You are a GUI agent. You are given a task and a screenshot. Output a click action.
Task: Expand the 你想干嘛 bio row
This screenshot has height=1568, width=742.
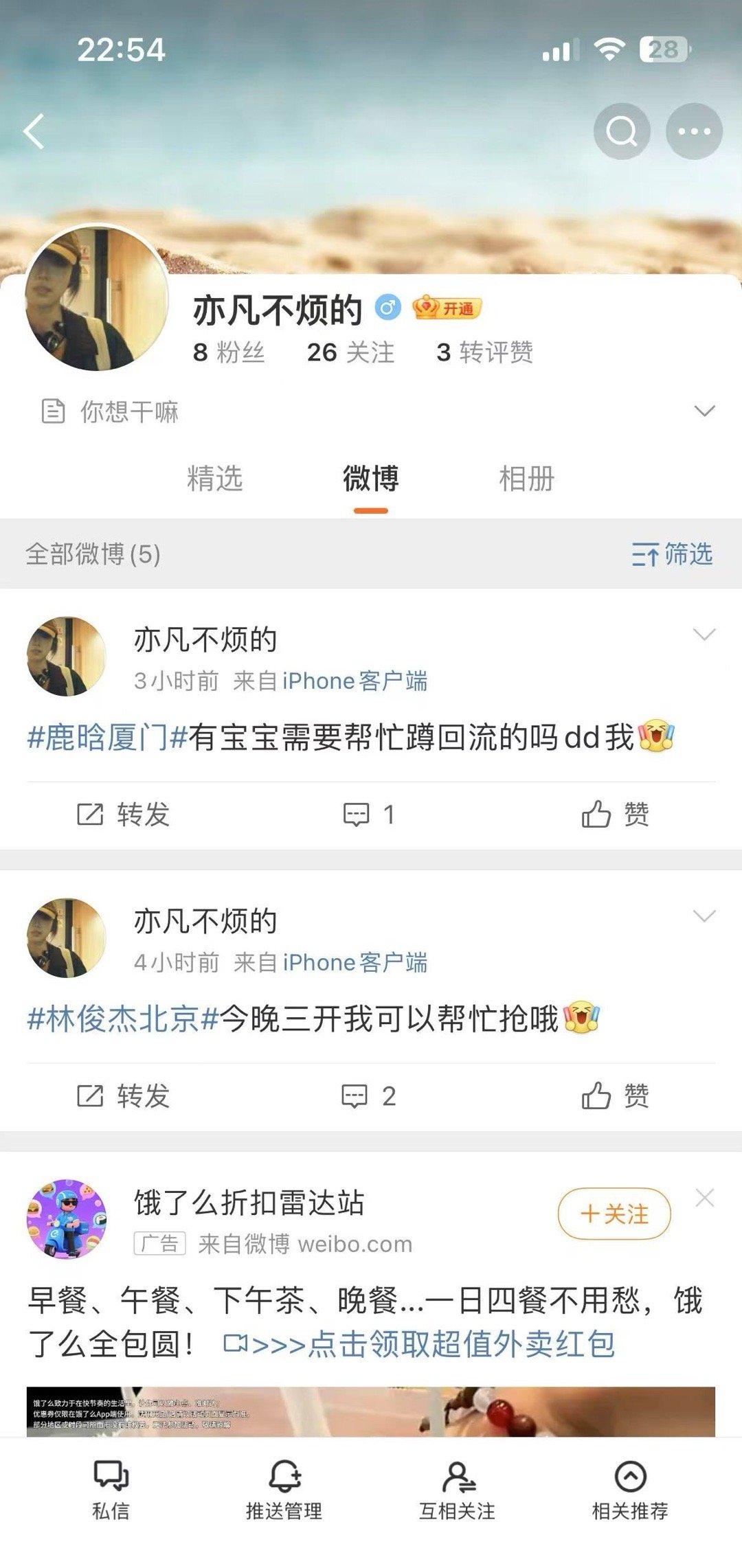pyautogui.click(x=704, y=411)
